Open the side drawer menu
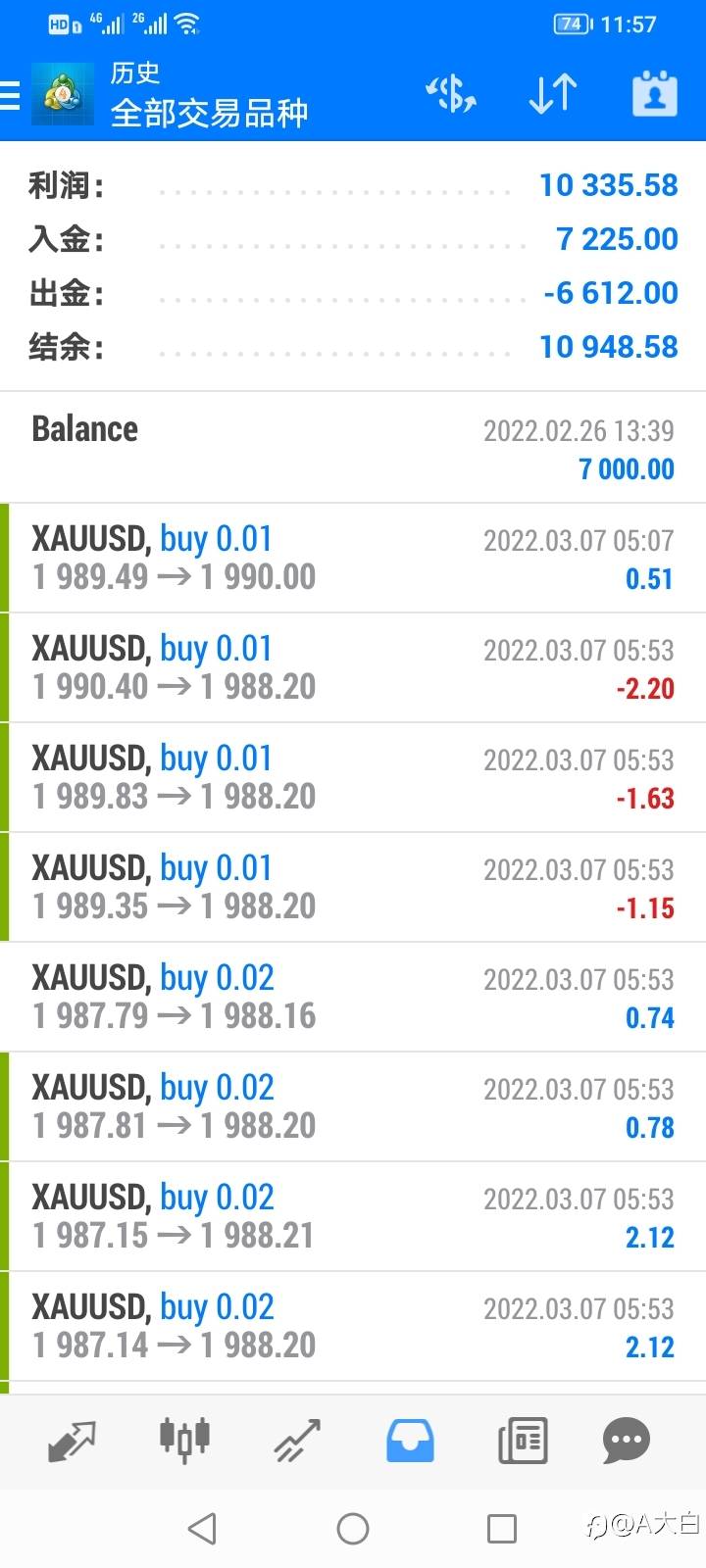This screenshot has height=1568, width=706. tap(12, 95)
